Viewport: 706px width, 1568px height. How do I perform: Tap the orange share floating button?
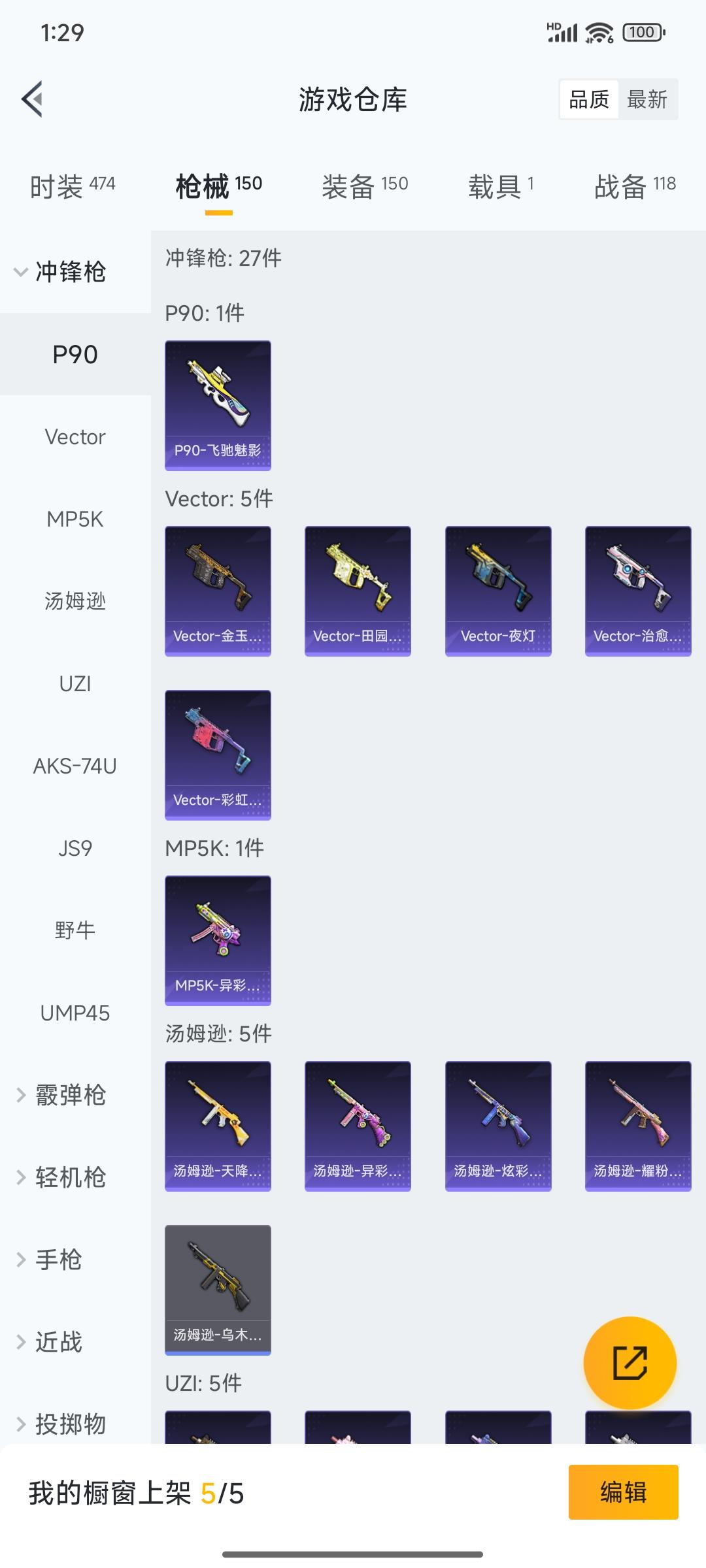(x=630, y=1362)
